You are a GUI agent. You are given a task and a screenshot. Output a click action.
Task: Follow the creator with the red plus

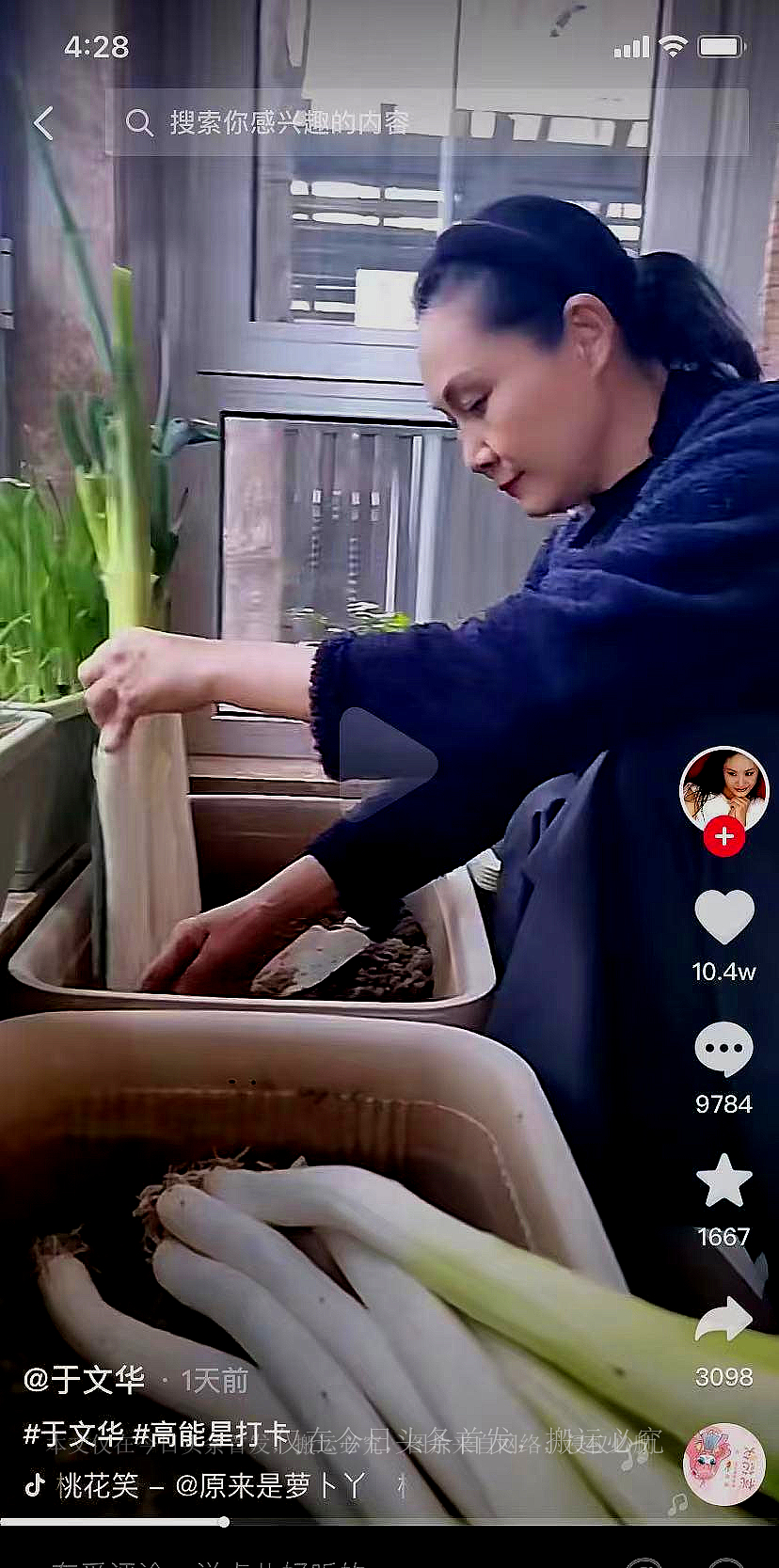pyautogui.click(x=723, y=837)
